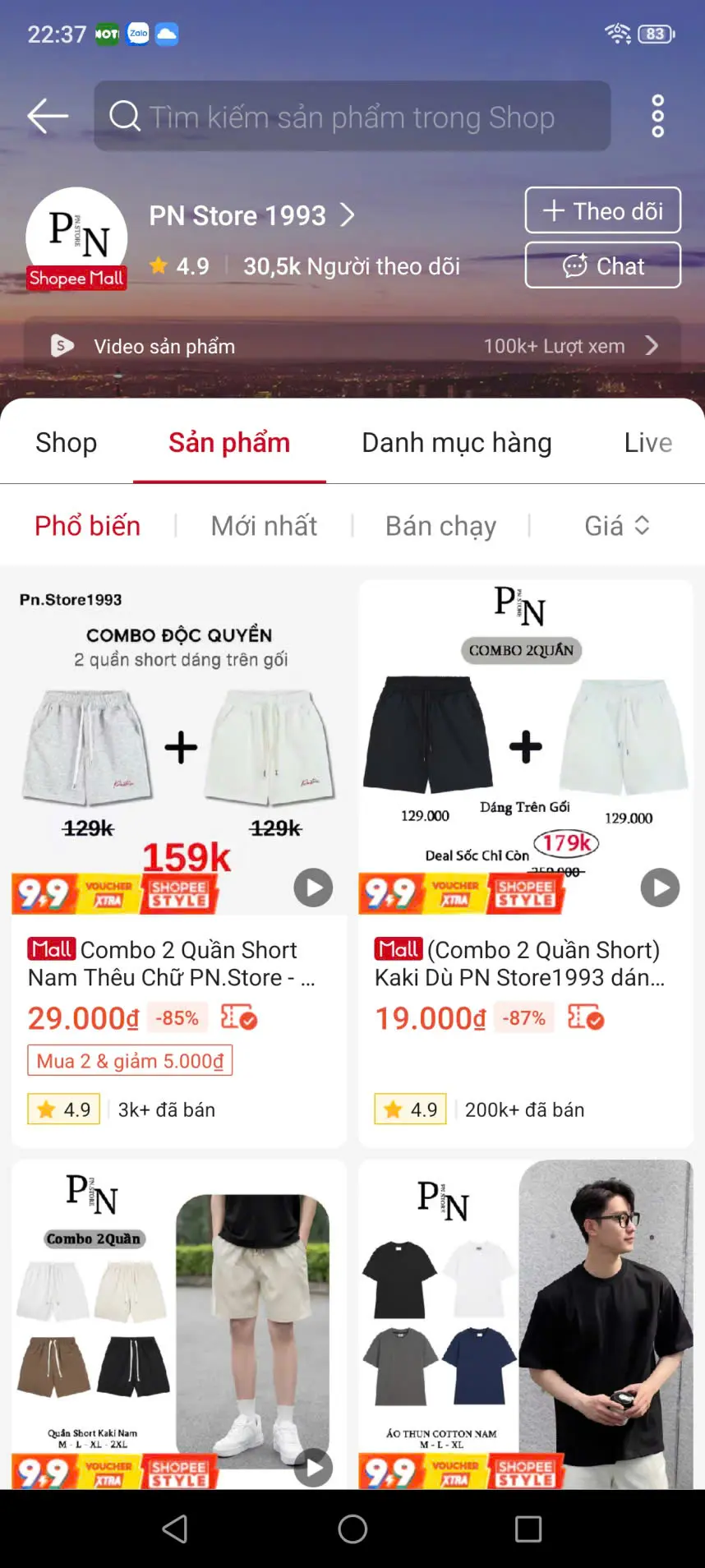
Task: Open recent apps from navigation bar
Action: (528, 1529)
